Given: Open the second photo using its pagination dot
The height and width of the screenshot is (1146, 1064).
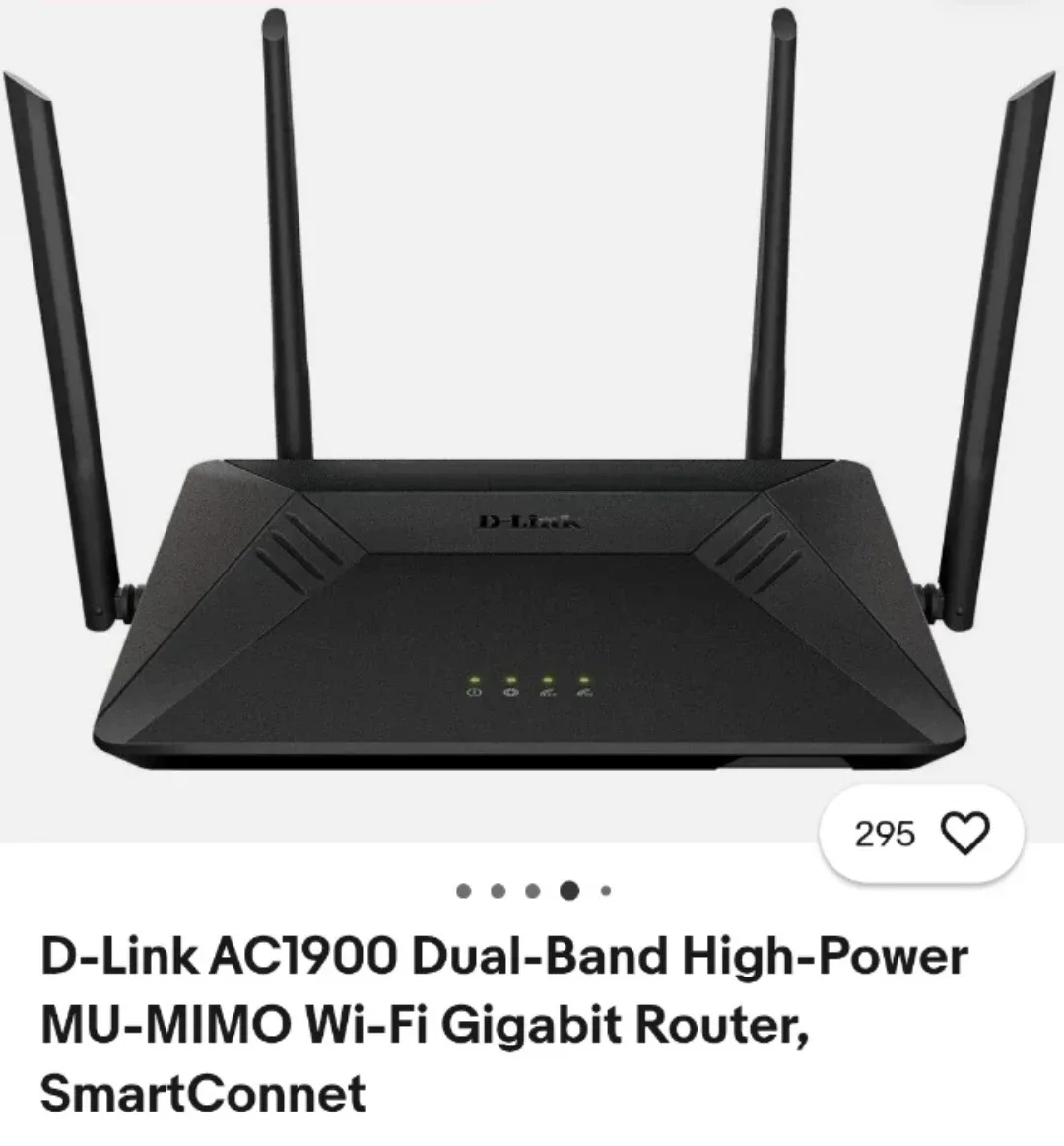Looking at the screenshot, I should [x=496, y=891].
